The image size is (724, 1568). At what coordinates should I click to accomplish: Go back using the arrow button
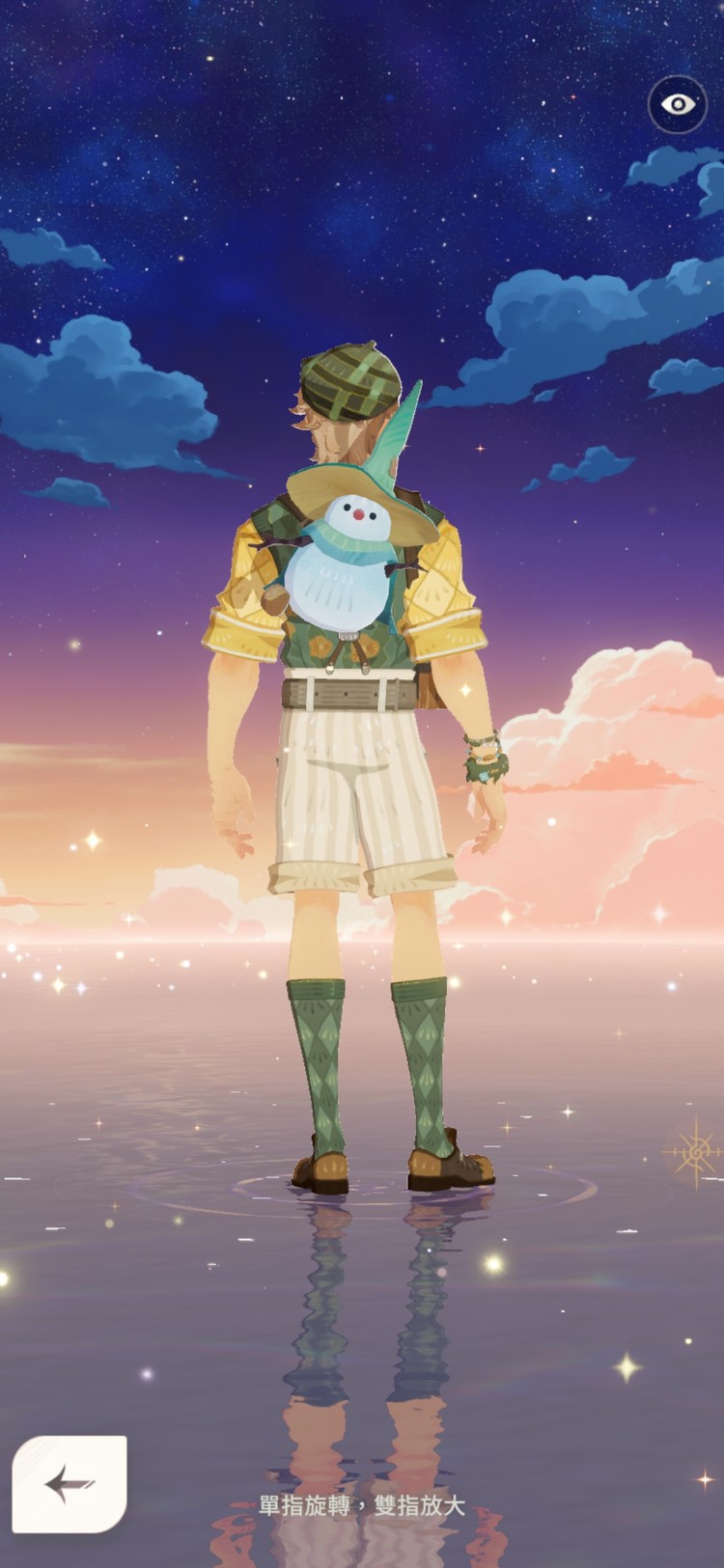[70, 1483]
